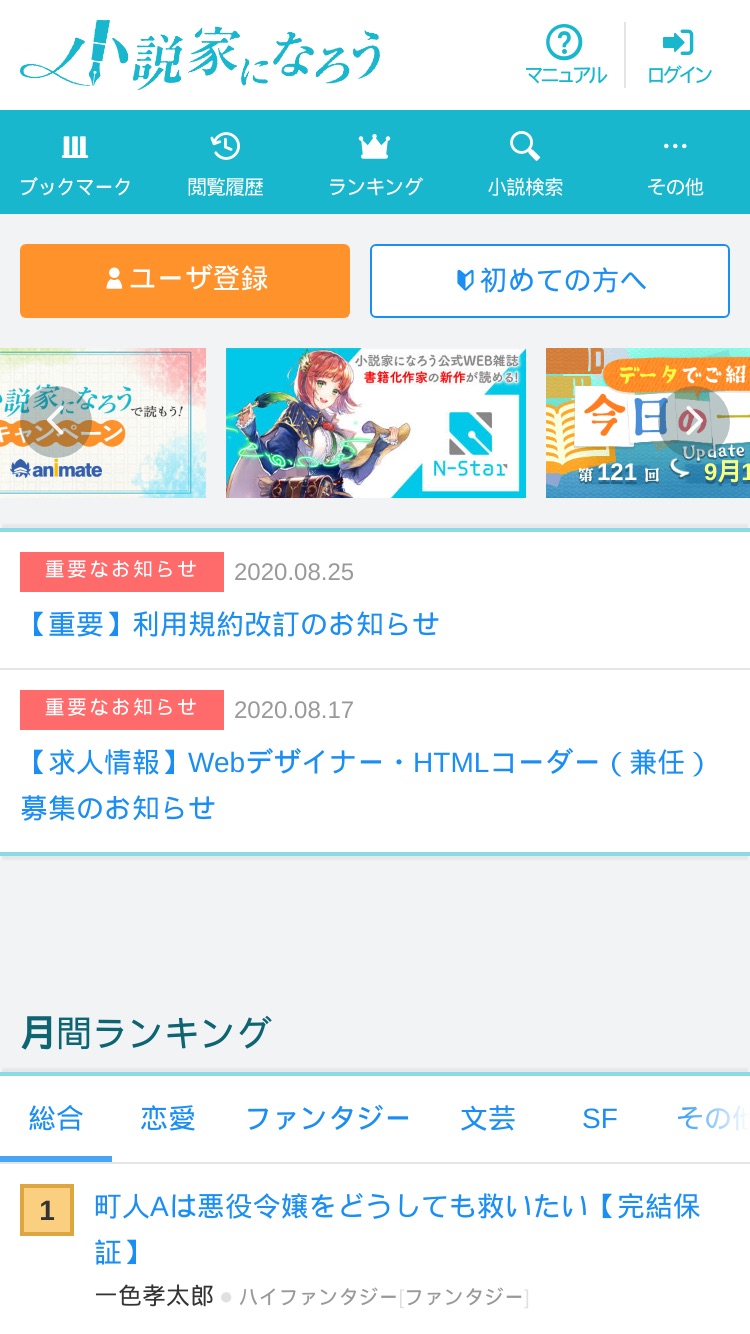Expand the その他 menu

coord(675,163)
